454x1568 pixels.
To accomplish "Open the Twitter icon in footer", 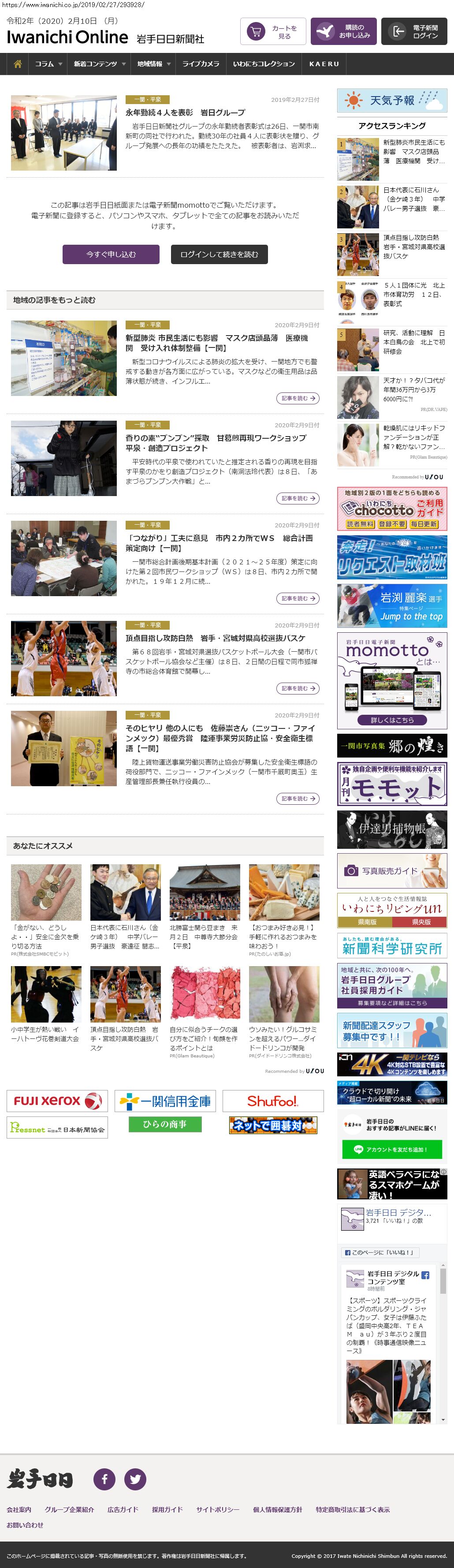I will (x=135, y=1479).
